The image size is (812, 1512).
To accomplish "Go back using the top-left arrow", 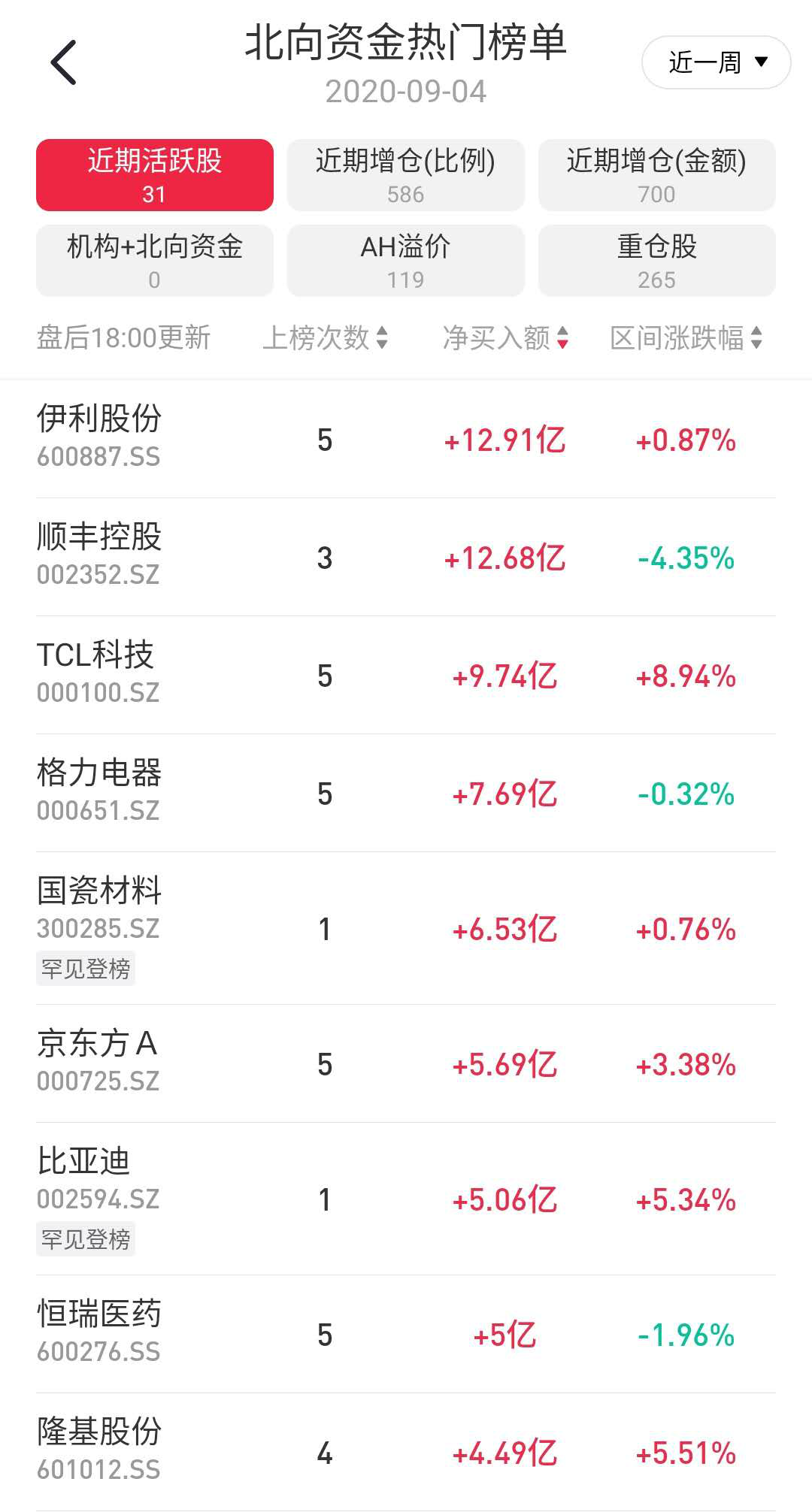I will click(x=64, y=62).
